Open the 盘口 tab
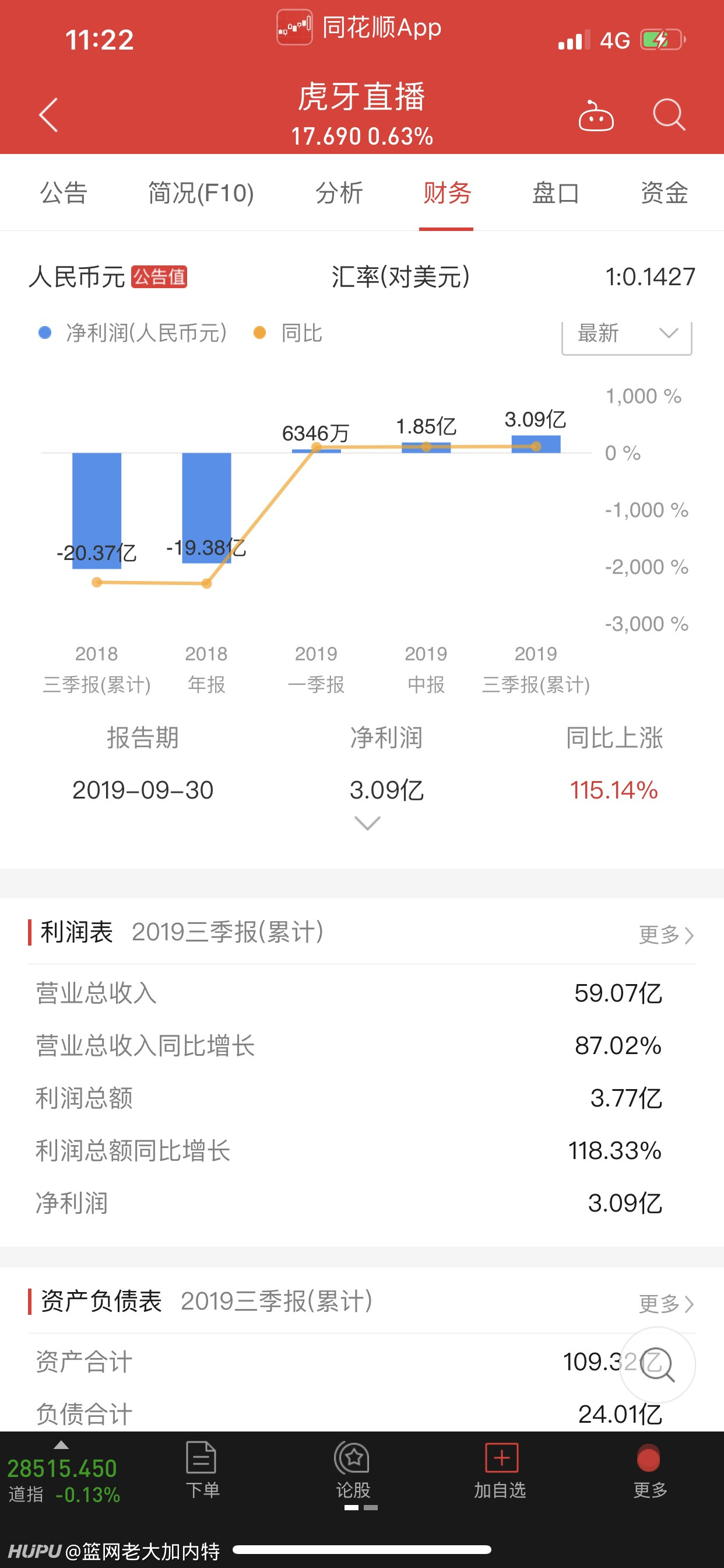724x1568 pixels. click(x=556, y=193)
